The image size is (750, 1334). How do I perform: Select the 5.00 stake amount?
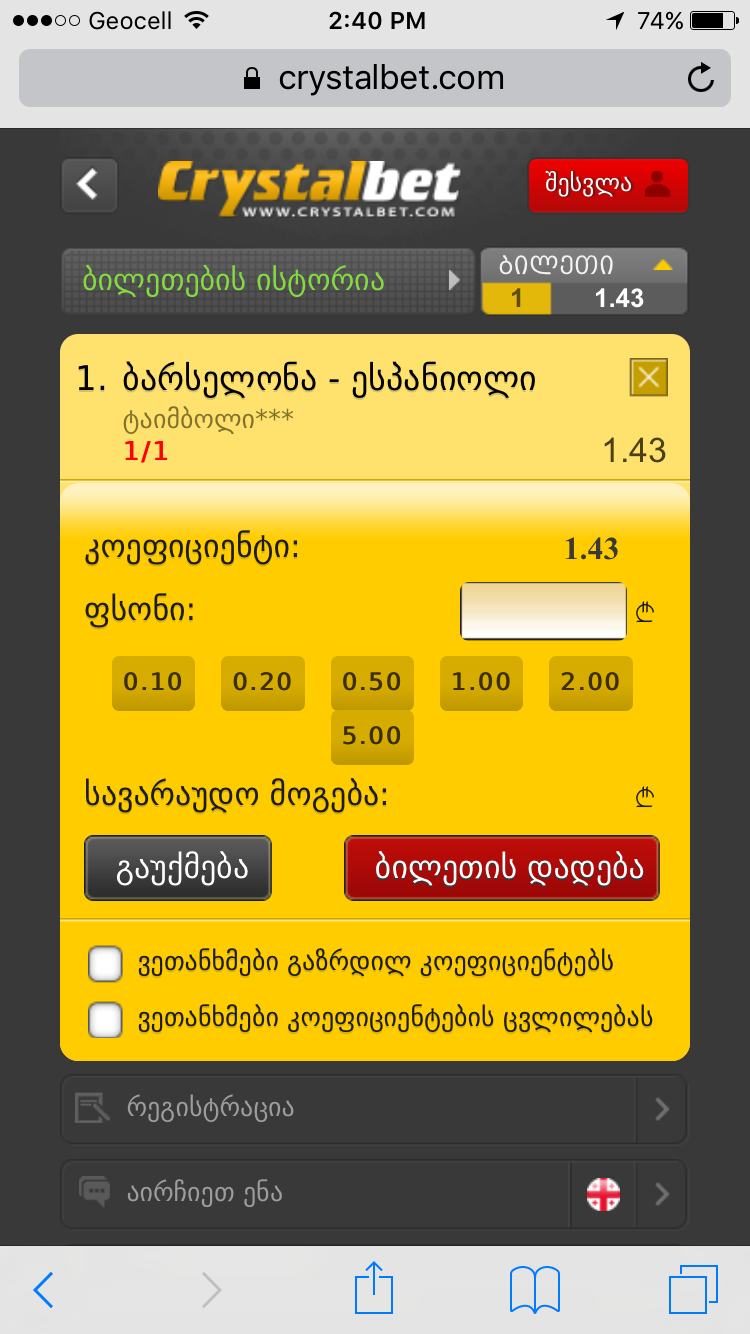(x=372, y=737)
